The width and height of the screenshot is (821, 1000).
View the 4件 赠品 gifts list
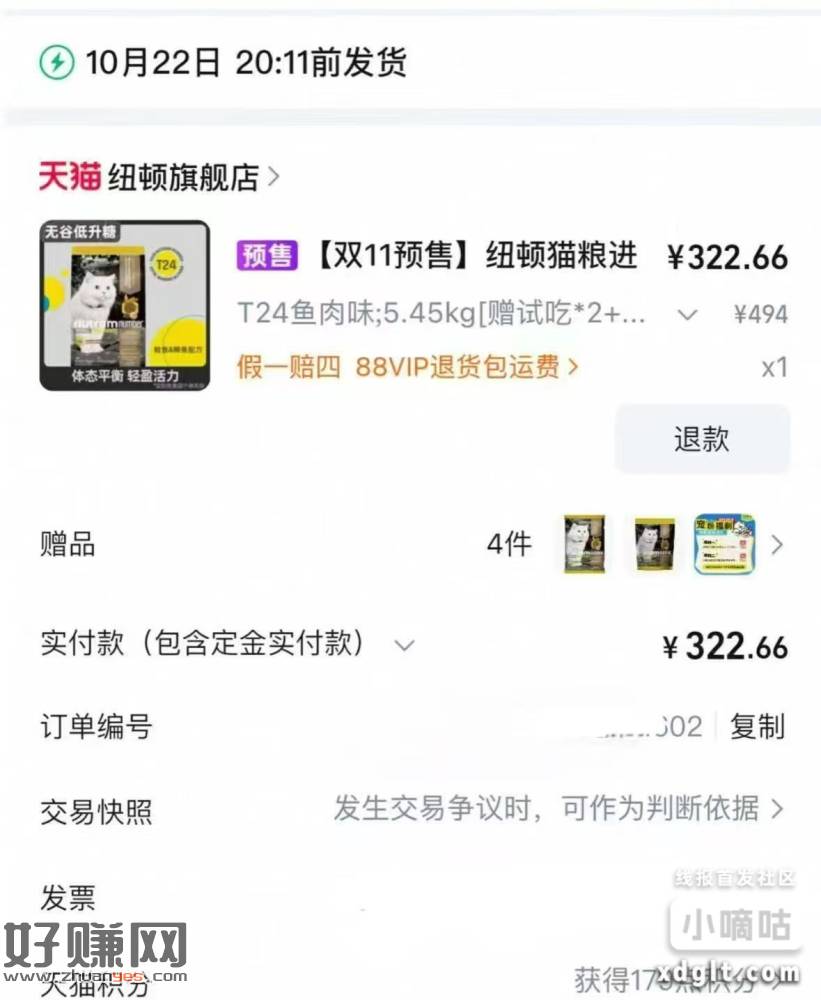(x=776, y=545)
